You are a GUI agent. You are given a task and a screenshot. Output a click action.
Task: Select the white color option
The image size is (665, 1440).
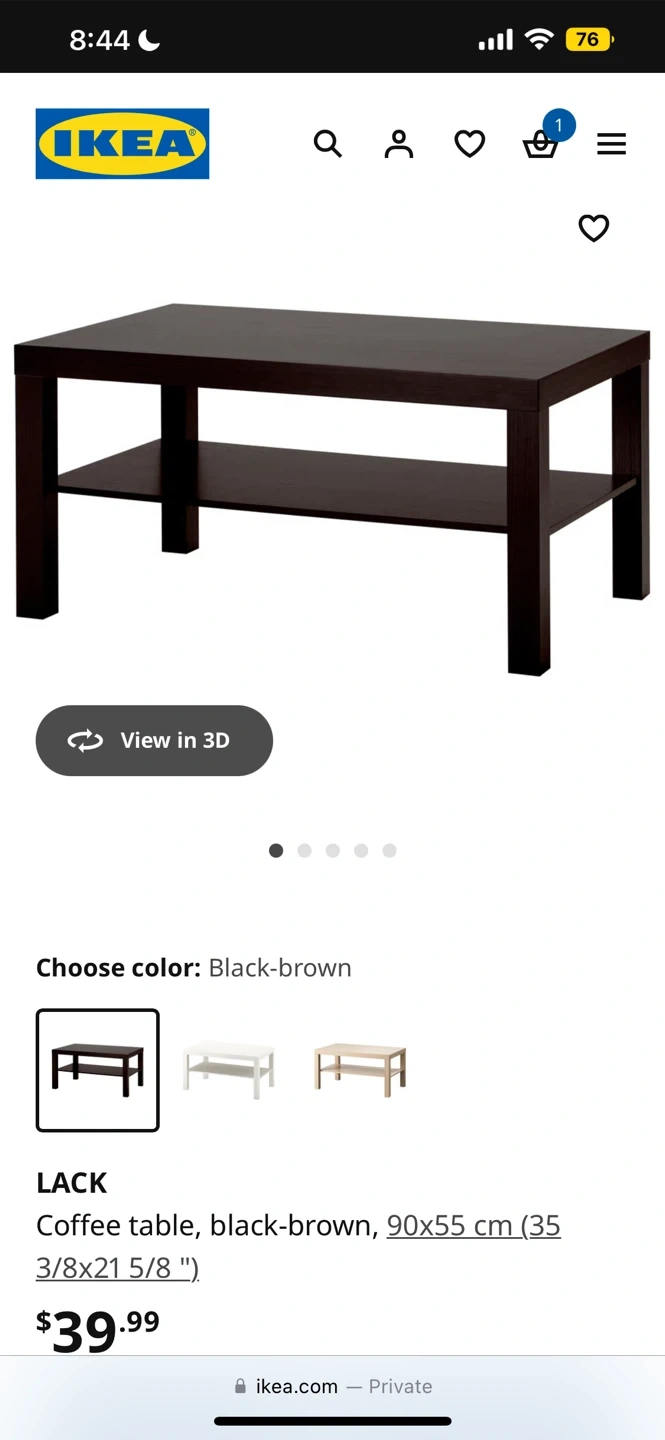pyautogui.click(x=229, y=1069)
